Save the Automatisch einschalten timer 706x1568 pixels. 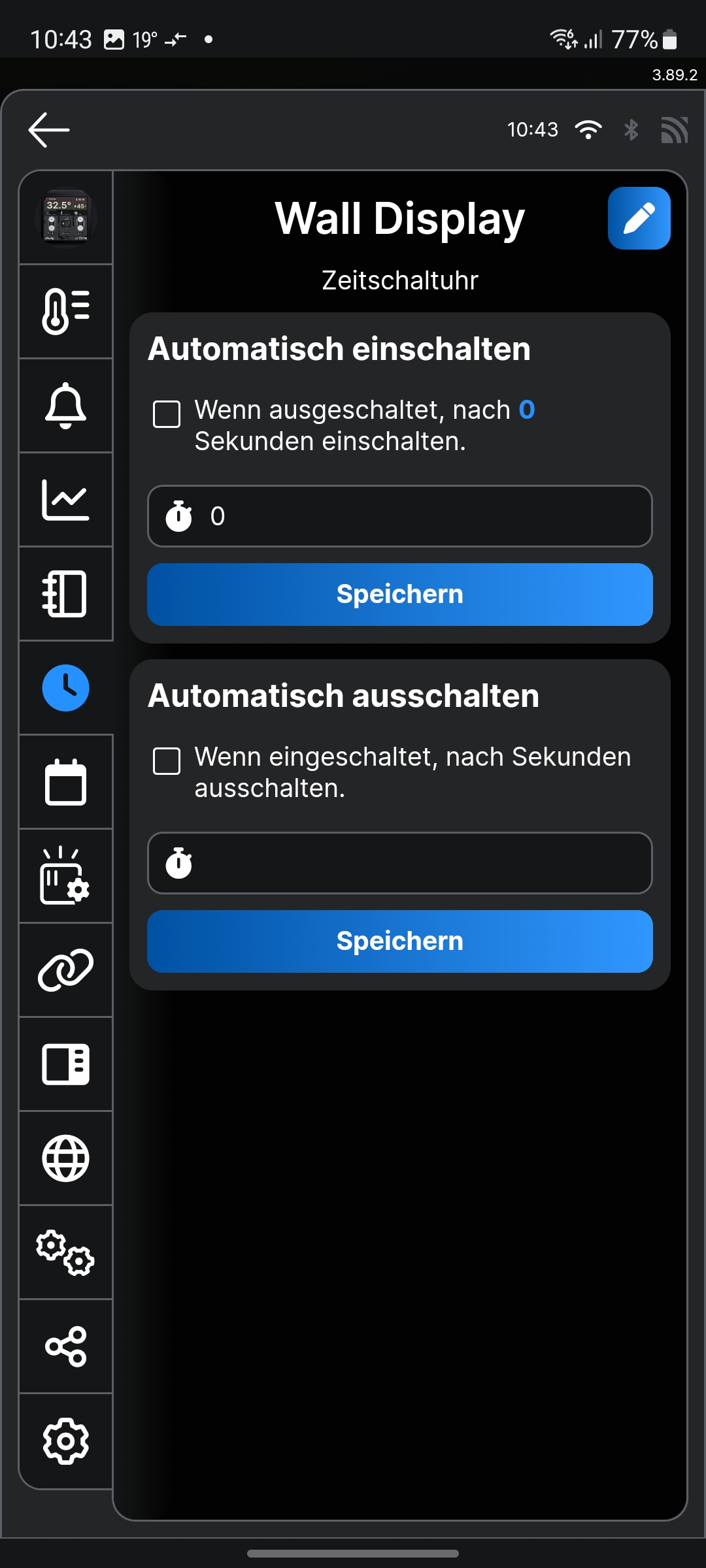pyautogui.click(x=400, y=595)
